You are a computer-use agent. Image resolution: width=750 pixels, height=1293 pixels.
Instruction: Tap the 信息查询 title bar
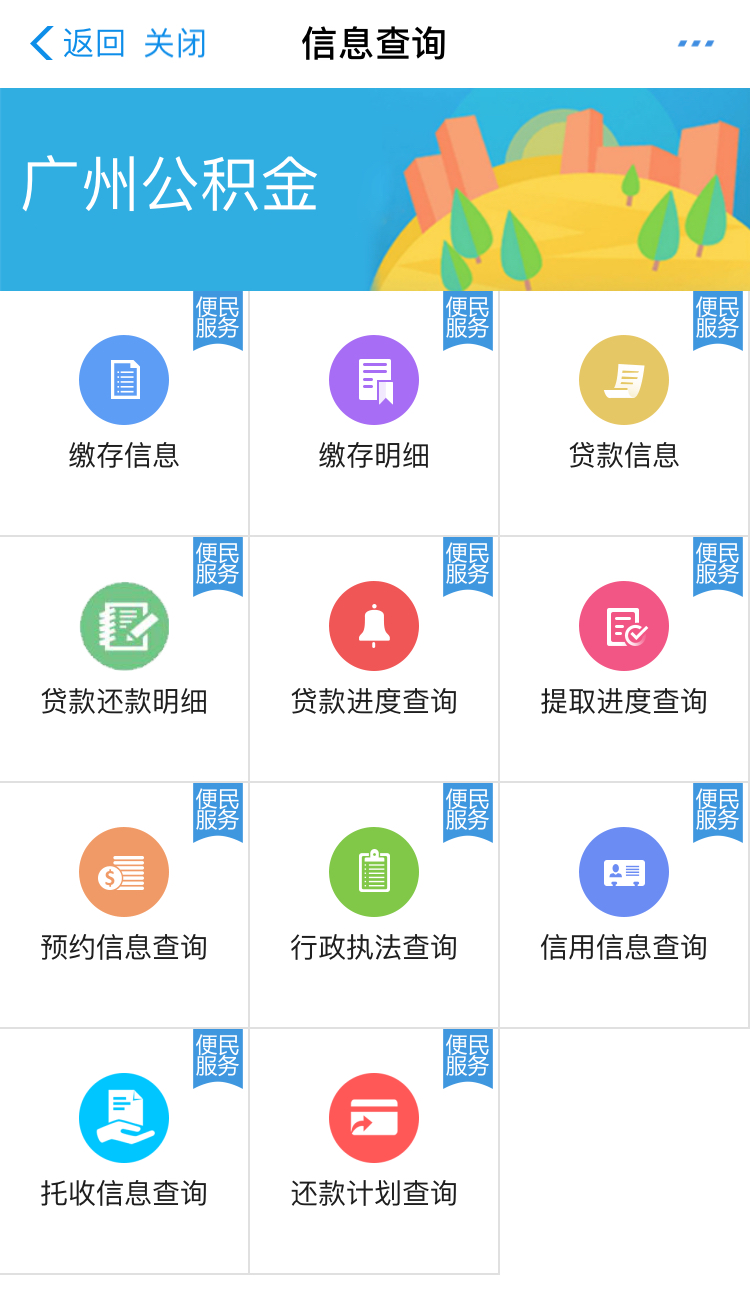click(375, 44)
